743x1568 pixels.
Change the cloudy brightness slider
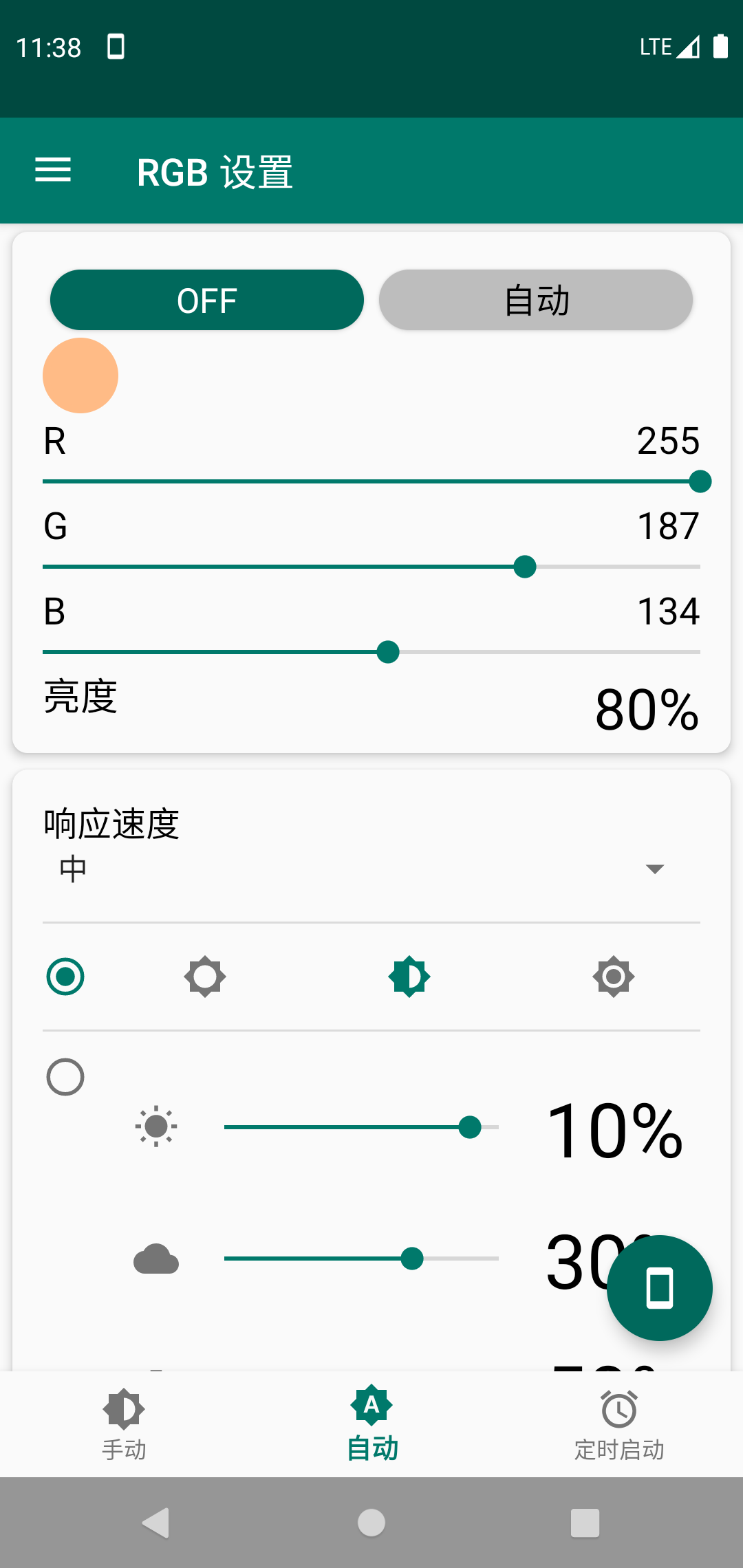(361, 1259)
